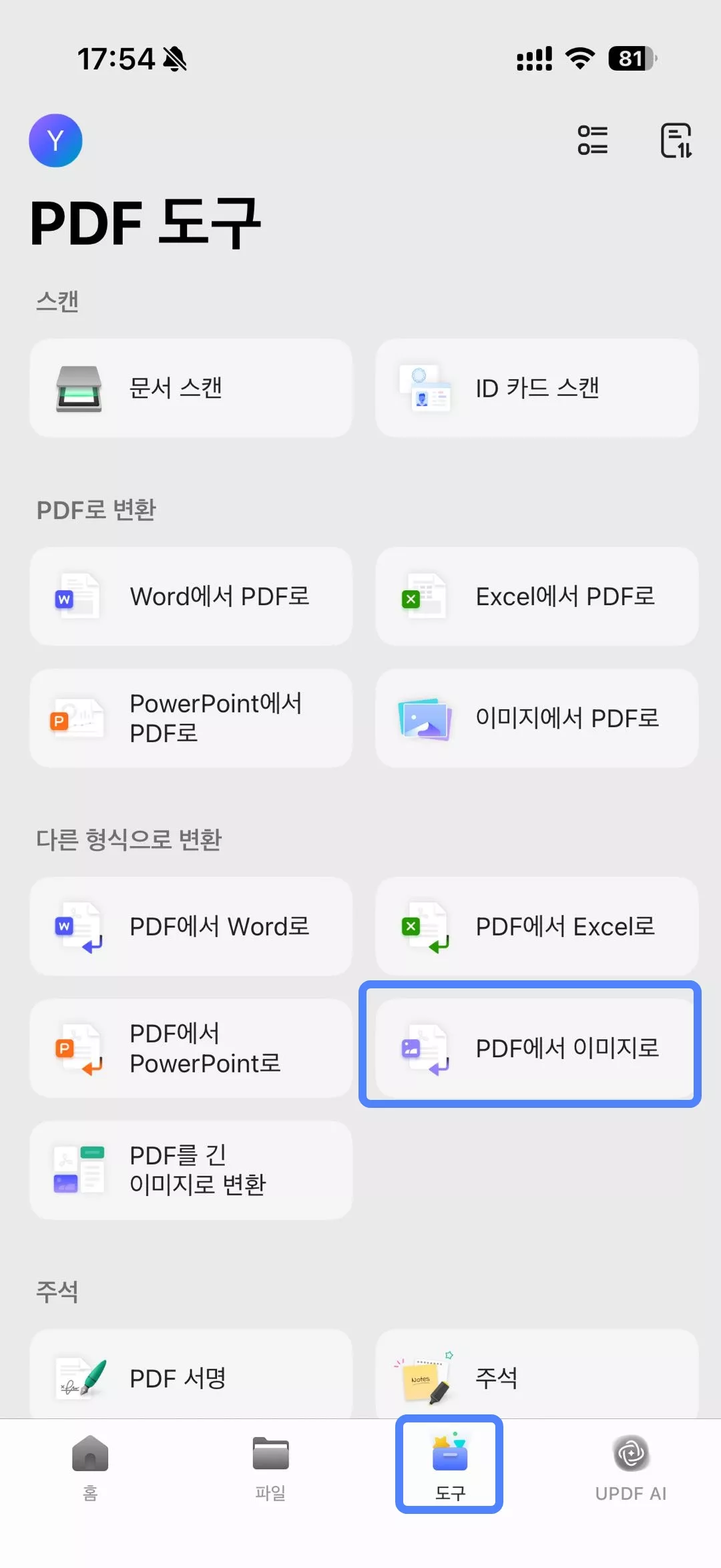Open PDF에서 Word로 converter

coord(191,926)
